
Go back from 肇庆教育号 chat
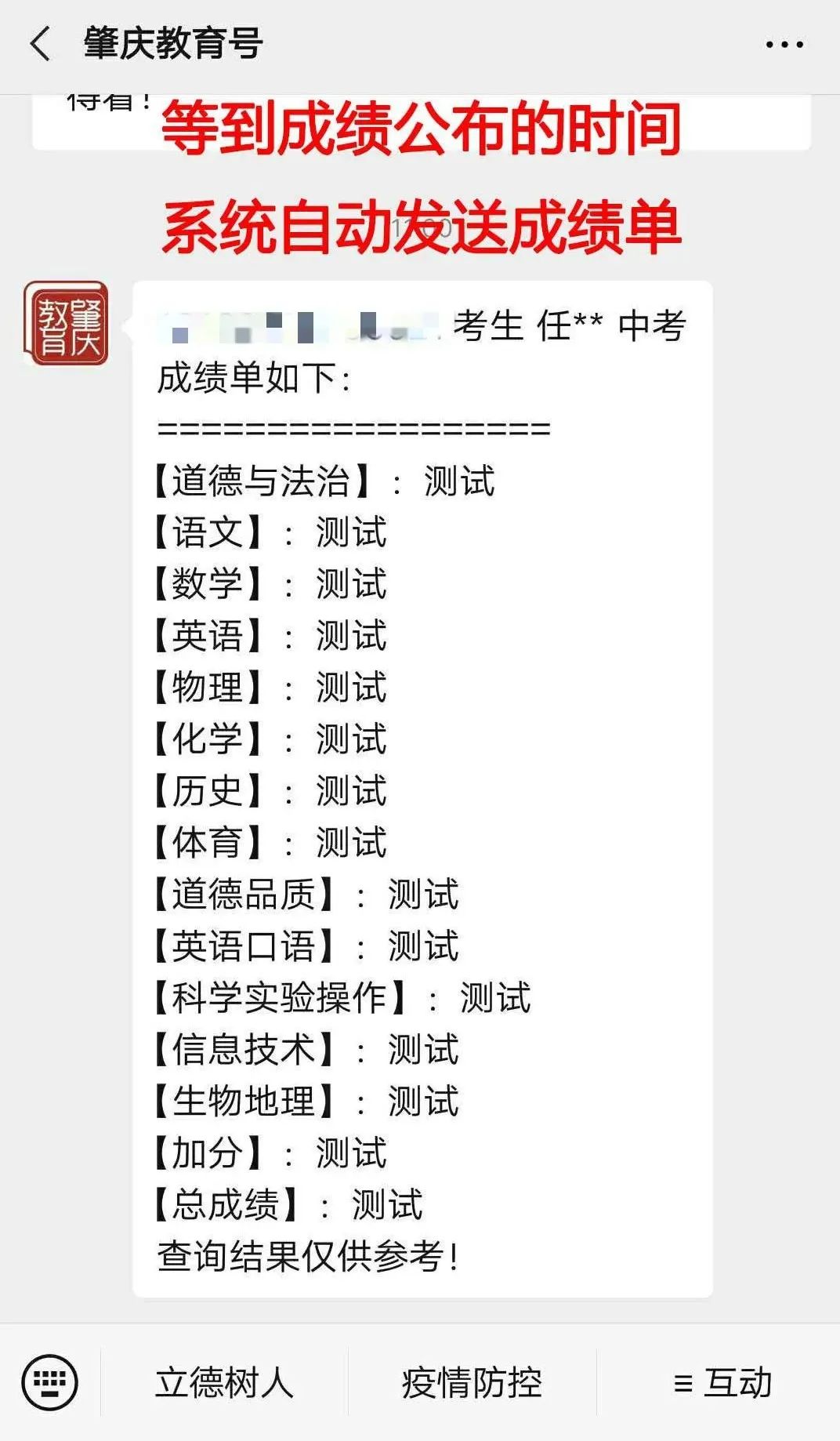tap(39, 43)
